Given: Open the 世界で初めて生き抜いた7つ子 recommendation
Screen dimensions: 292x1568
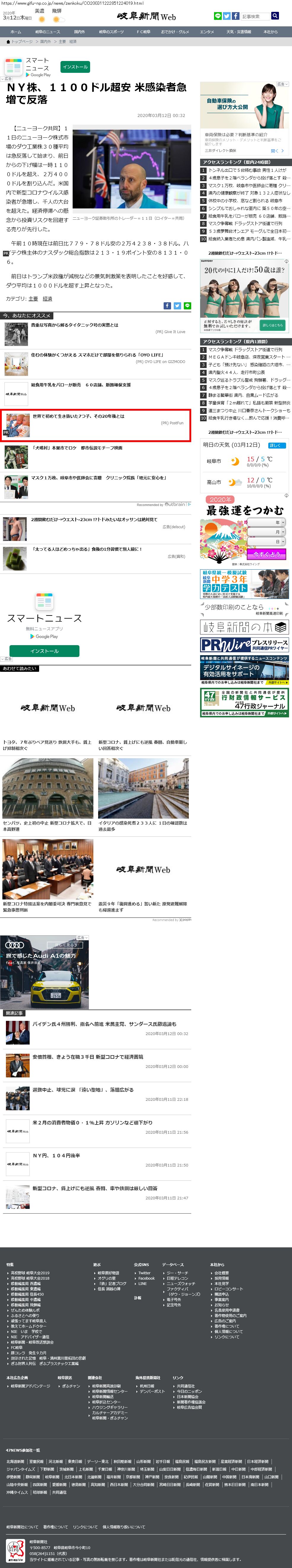Looking at the screenshot, I should click(x=78, y=416).
